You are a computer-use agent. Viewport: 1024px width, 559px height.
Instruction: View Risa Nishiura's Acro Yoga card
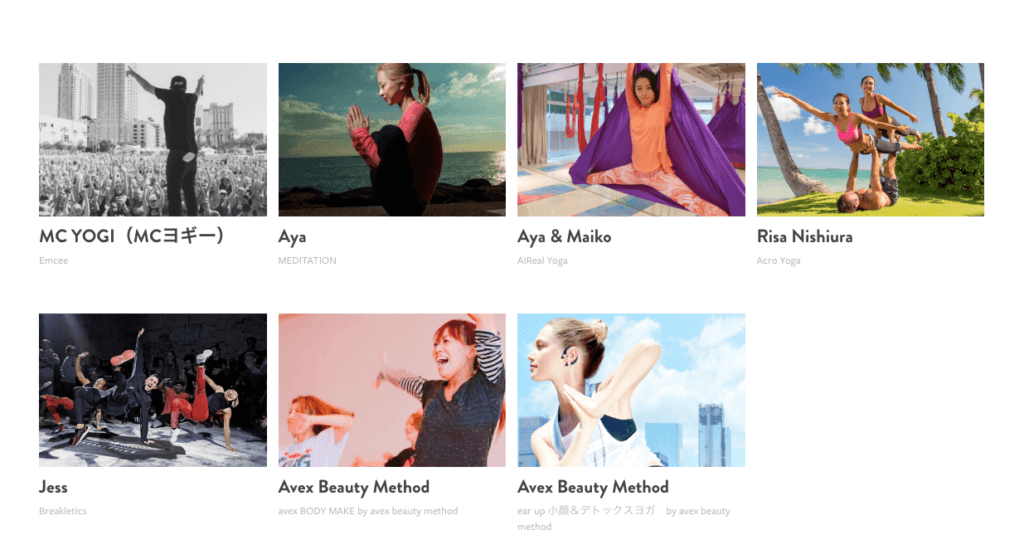(x=870, y=140)
